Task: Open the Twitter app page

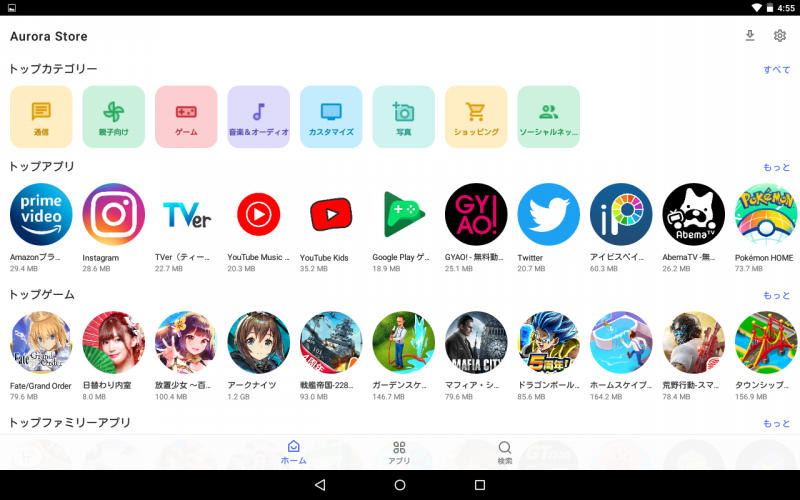Action: 548,214
